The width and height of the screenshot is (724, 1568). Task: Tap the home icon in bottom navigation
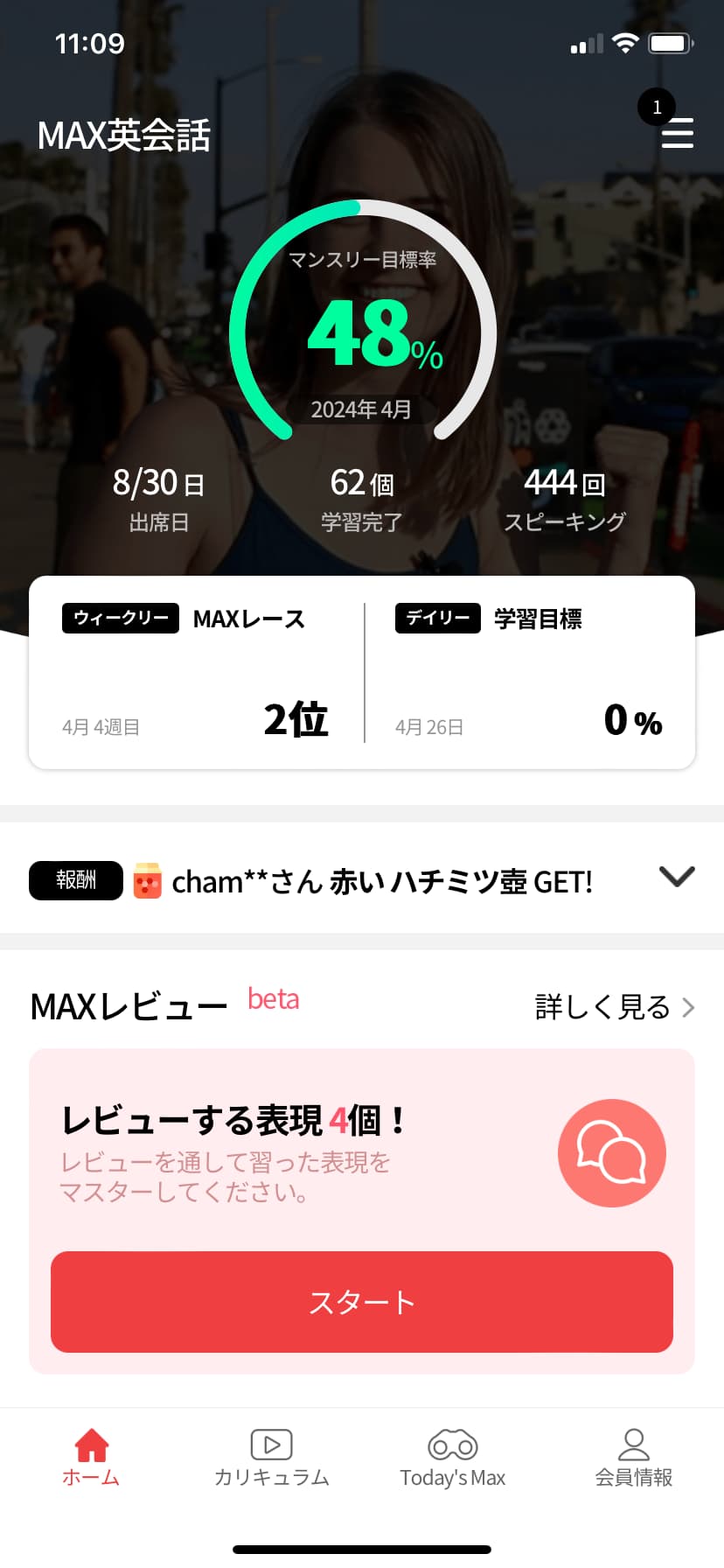90,1444
